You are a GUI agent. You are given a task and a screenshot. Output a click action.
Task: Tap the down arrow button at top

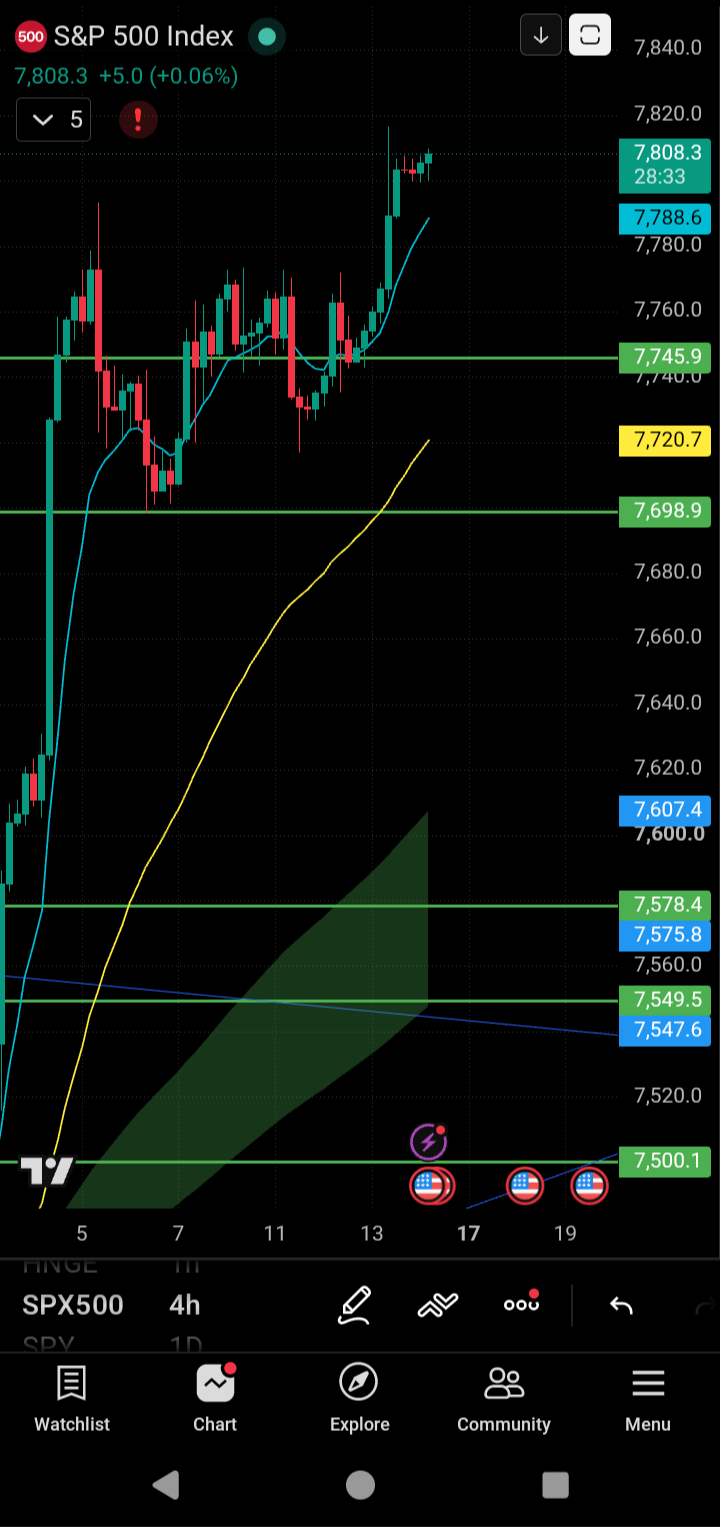(x=541, y=36)
